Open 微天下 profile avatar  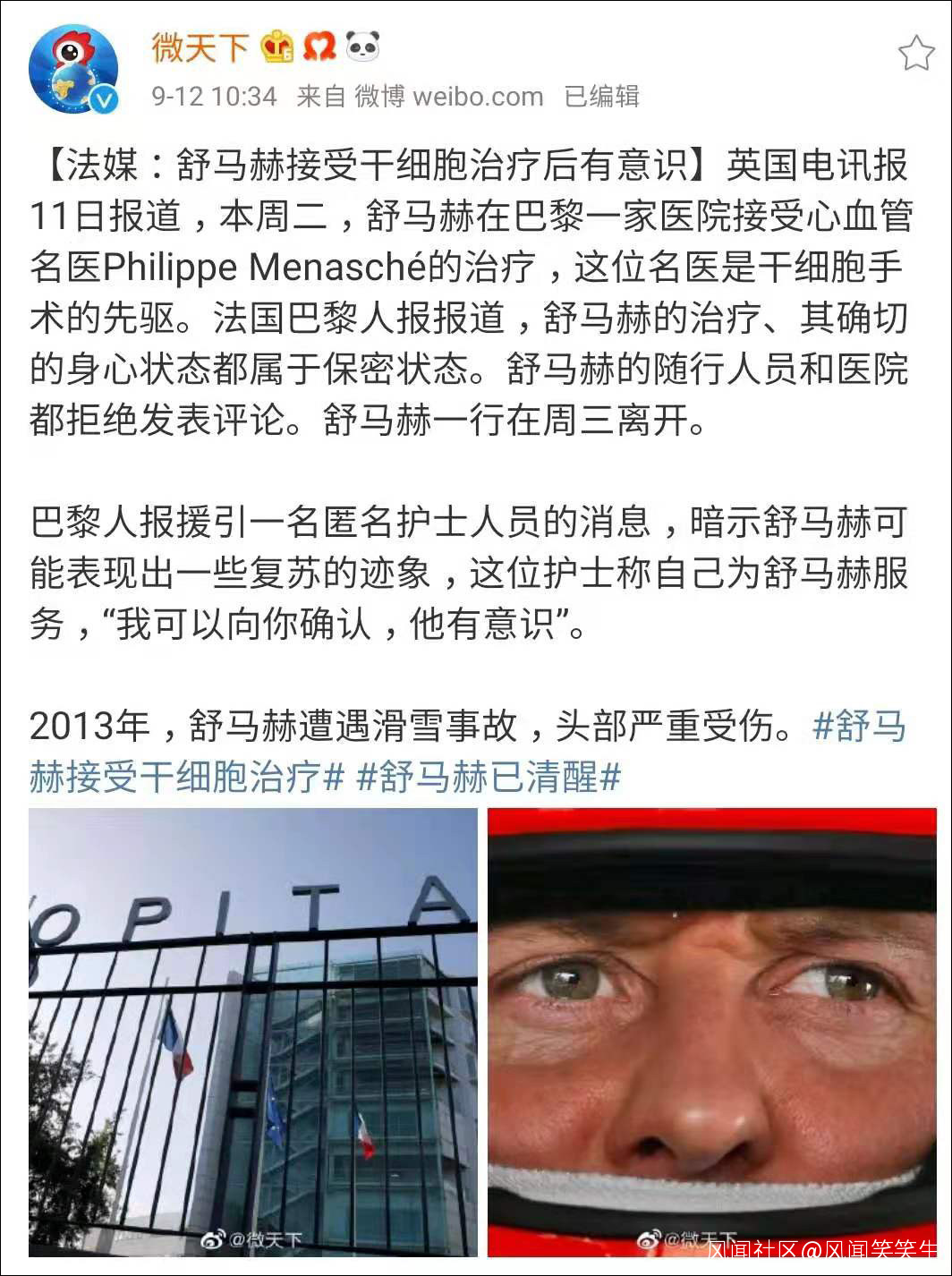pos(73,70)
